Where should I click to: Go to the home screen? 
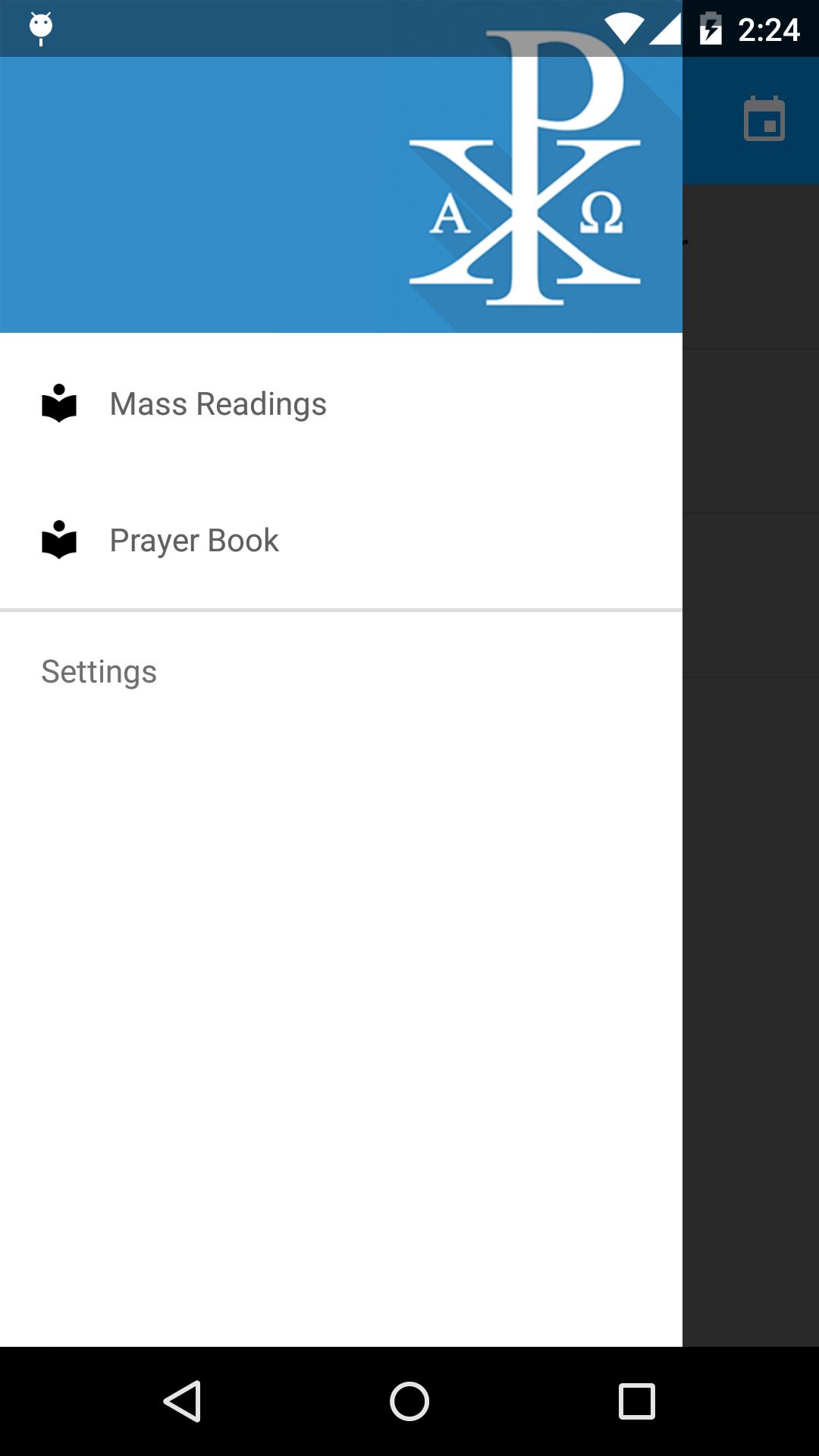pyautogui.click(x=409, y=1401)
